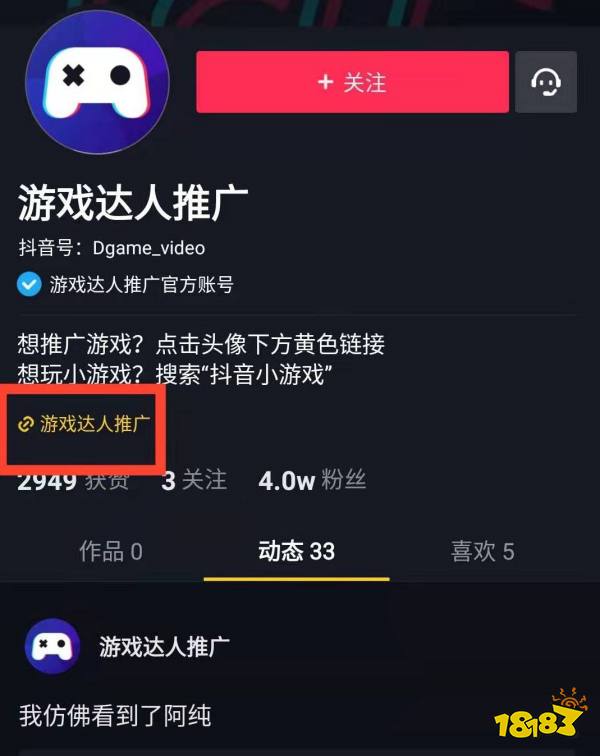
Task: Select the 动态 tab
Action: point(296,551)
